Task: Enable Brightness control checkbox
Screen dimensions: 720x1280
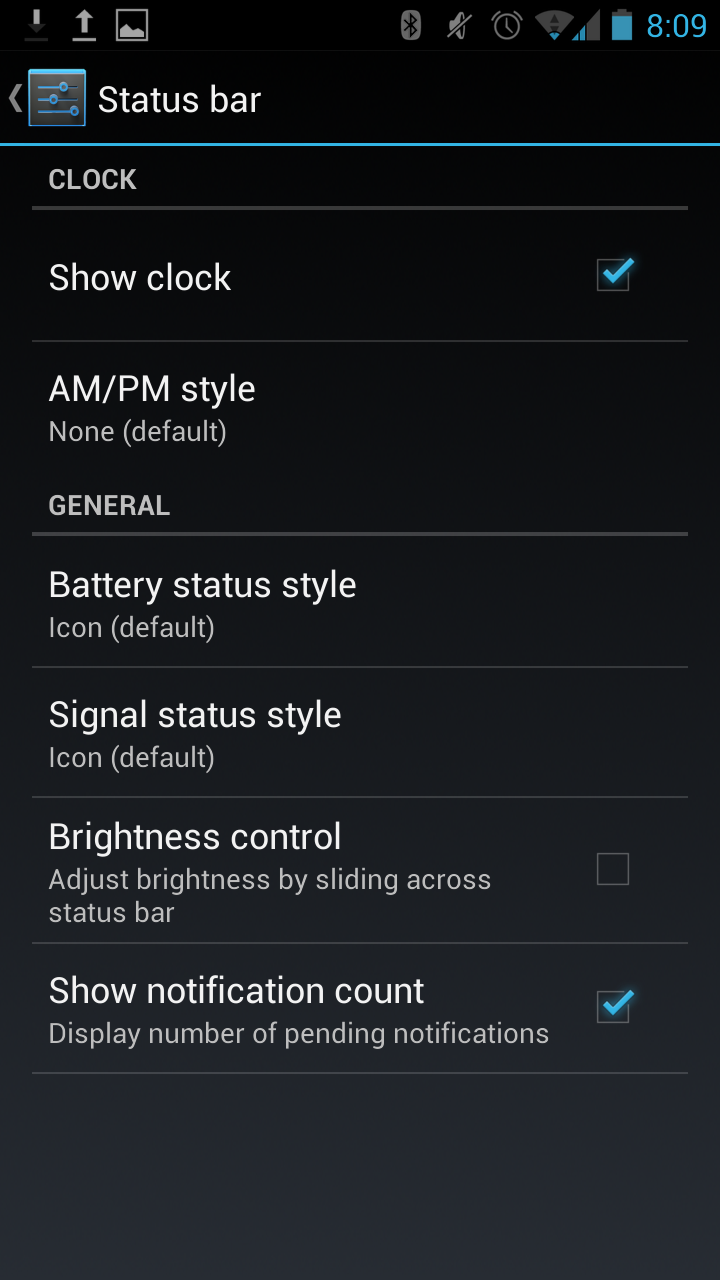Action: [613, 869]
